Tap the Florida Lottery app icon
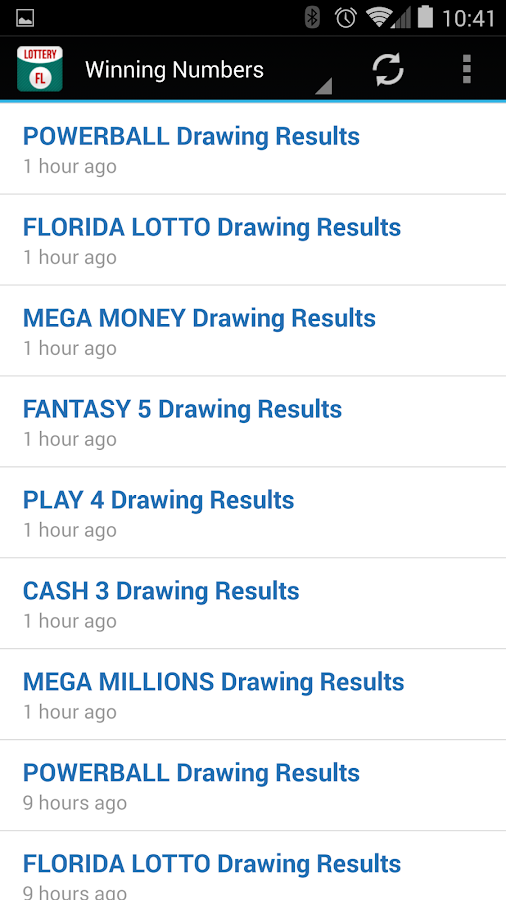The width and height of the screenshot is (506, 900). (40, 69)
